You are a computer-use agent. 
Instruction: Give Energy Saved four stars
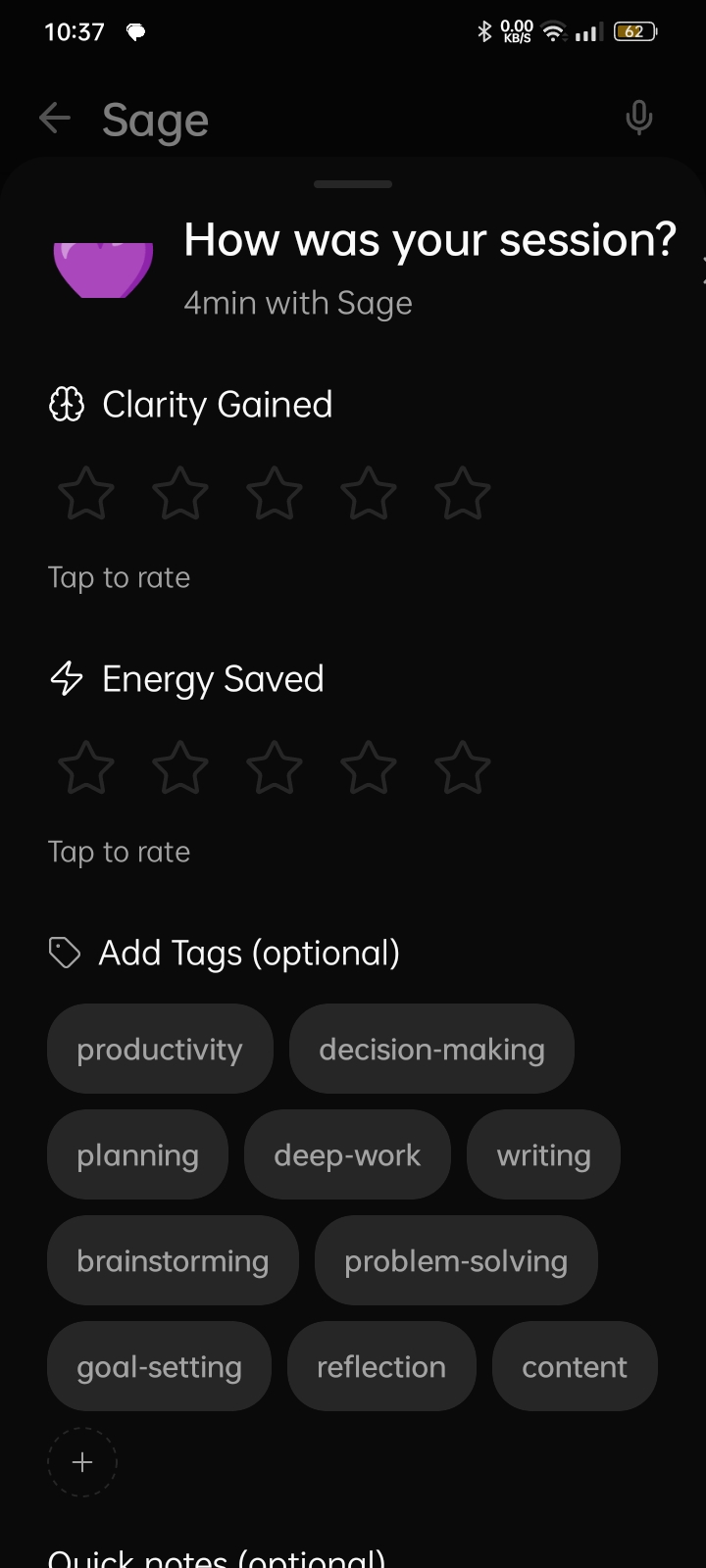point(368,767)
